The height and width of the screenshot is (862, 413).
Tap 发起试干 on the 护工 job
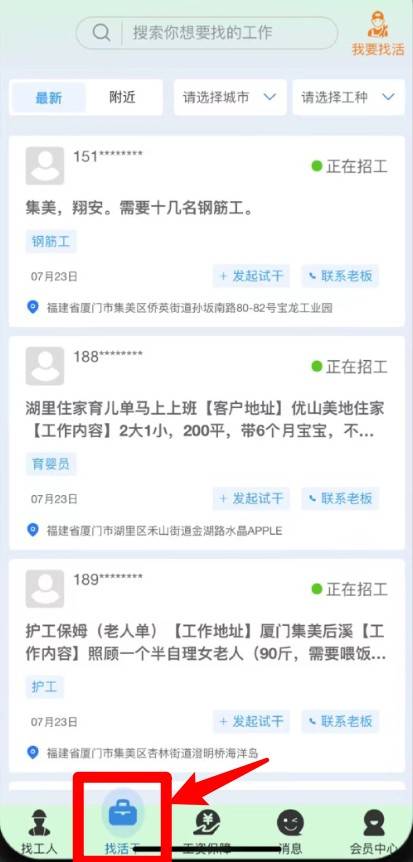[251, 721]
